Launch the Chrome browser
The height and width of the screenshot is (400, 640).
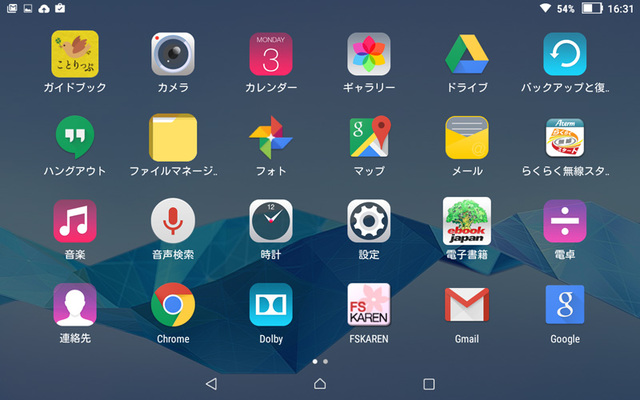pos(173,305)
